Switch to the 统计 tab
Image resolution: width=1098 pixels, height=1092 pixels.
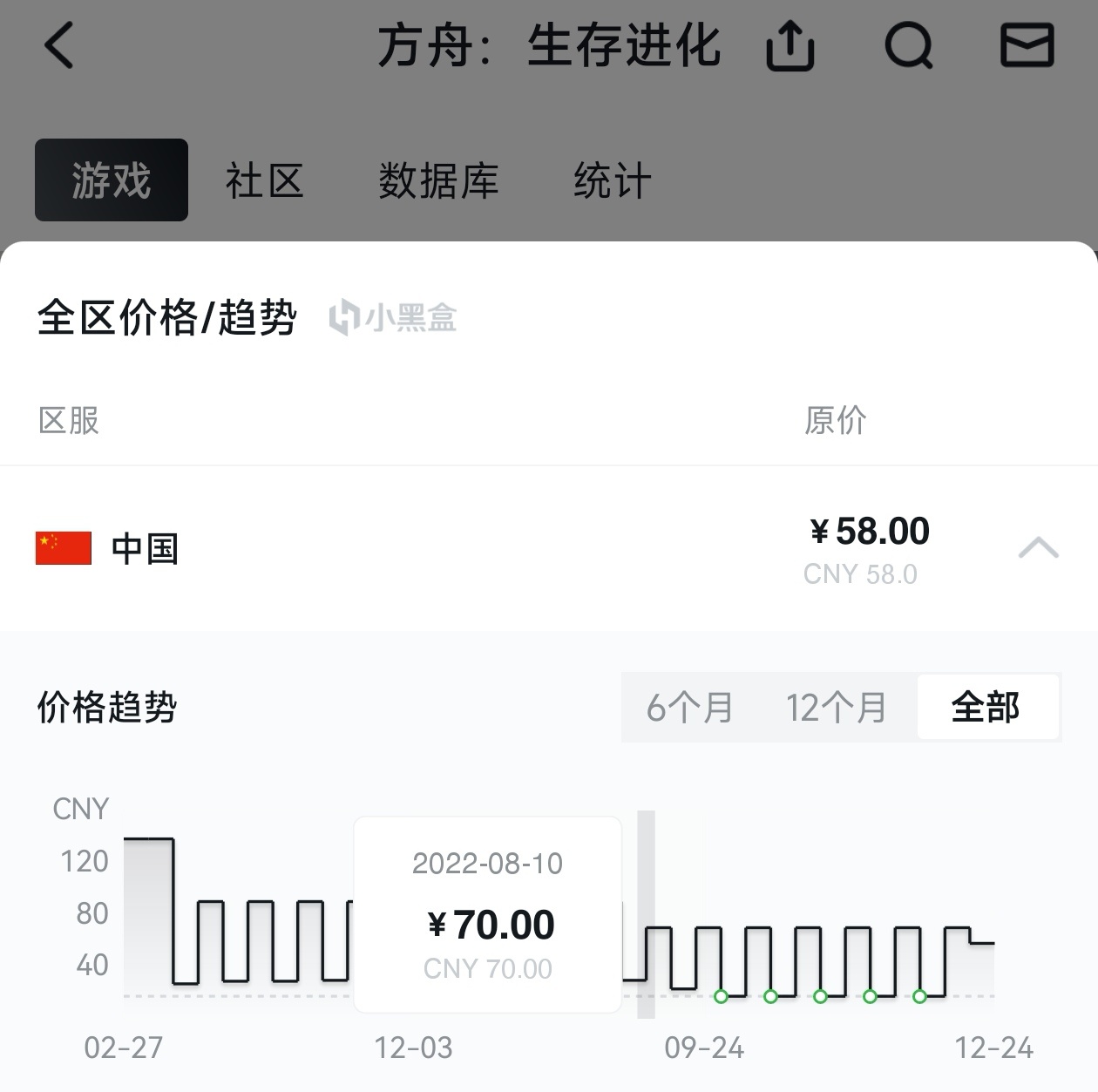coord(612,181)
